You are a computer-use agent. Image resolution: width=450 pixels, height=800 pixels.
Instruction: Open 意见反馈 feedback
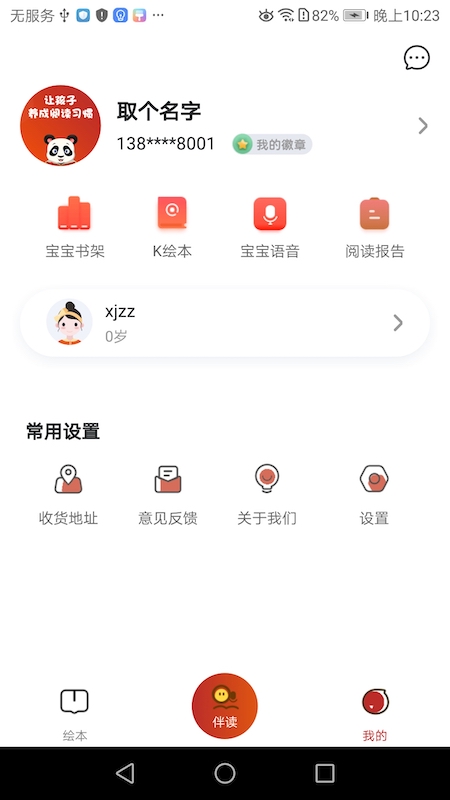pos(168,495)
